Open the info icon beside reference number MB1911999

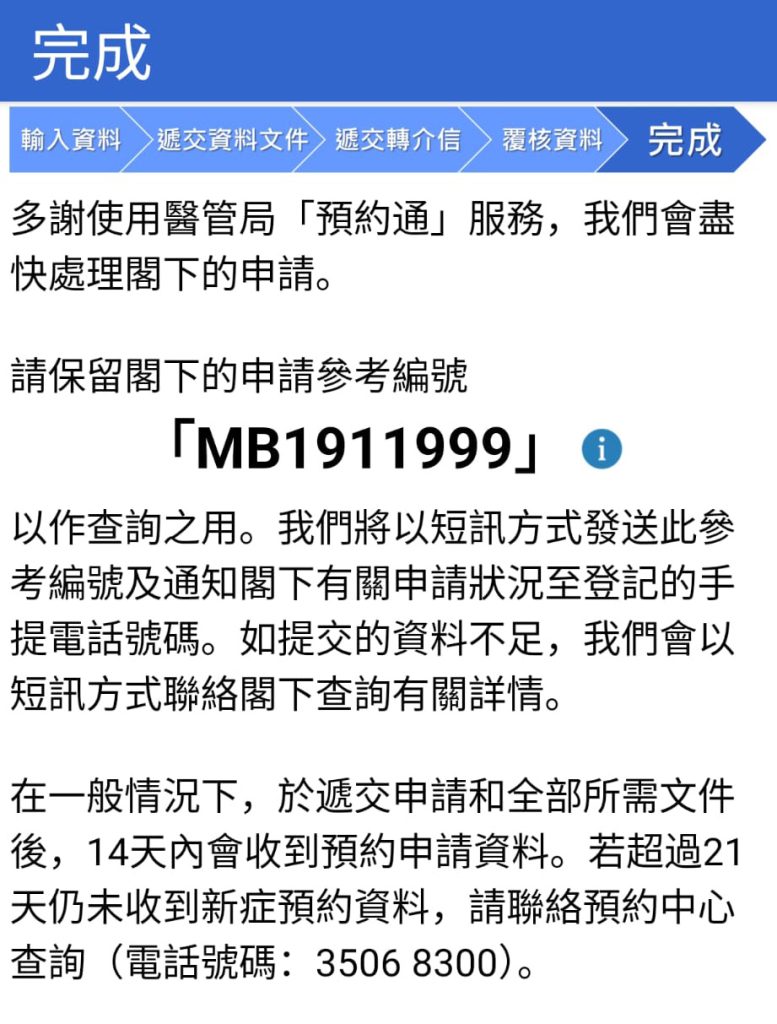coord(601,450)
